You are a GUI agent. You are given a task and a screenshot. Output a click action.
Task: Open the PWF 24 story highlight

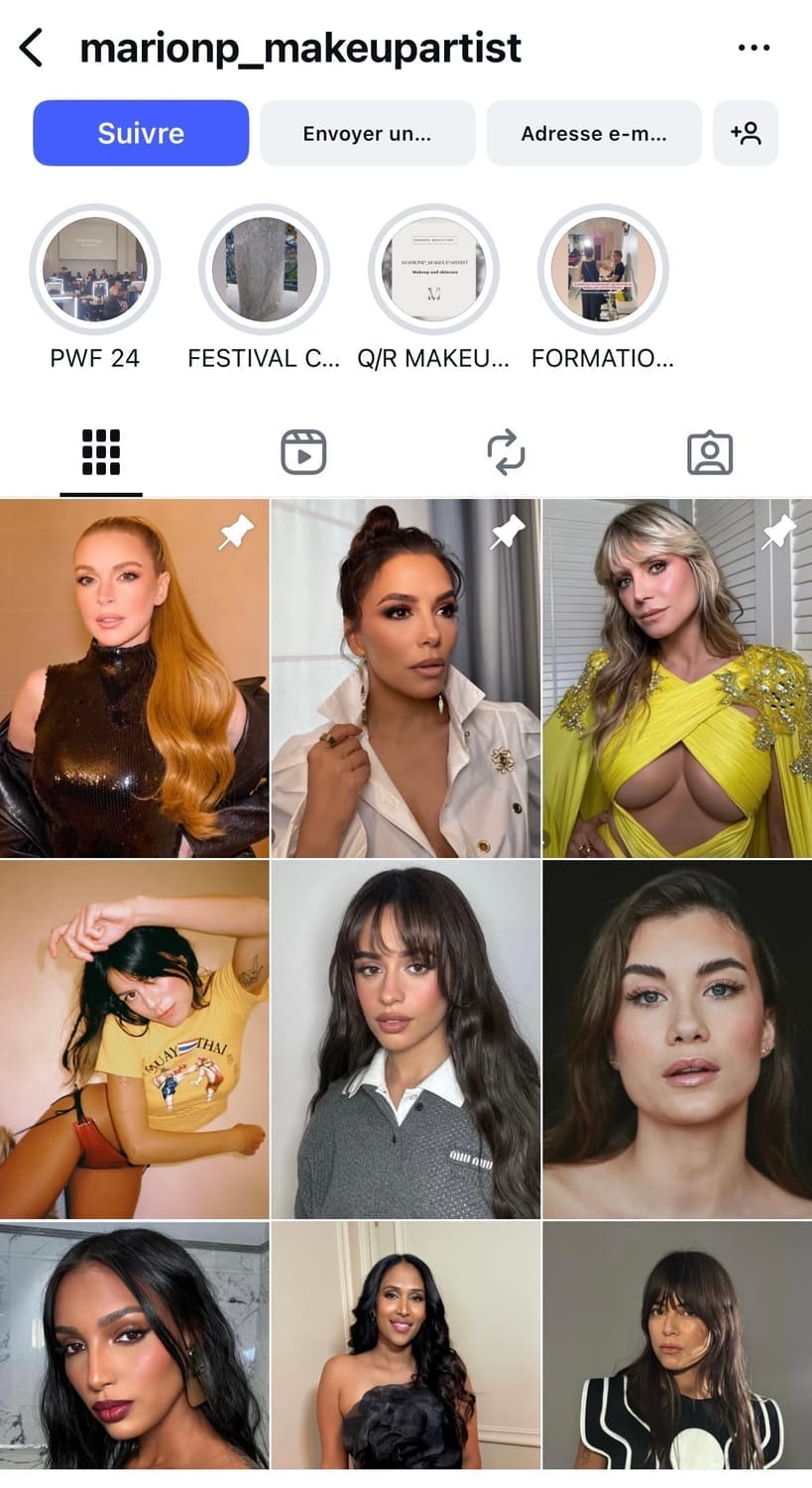[x=95, y=270]
